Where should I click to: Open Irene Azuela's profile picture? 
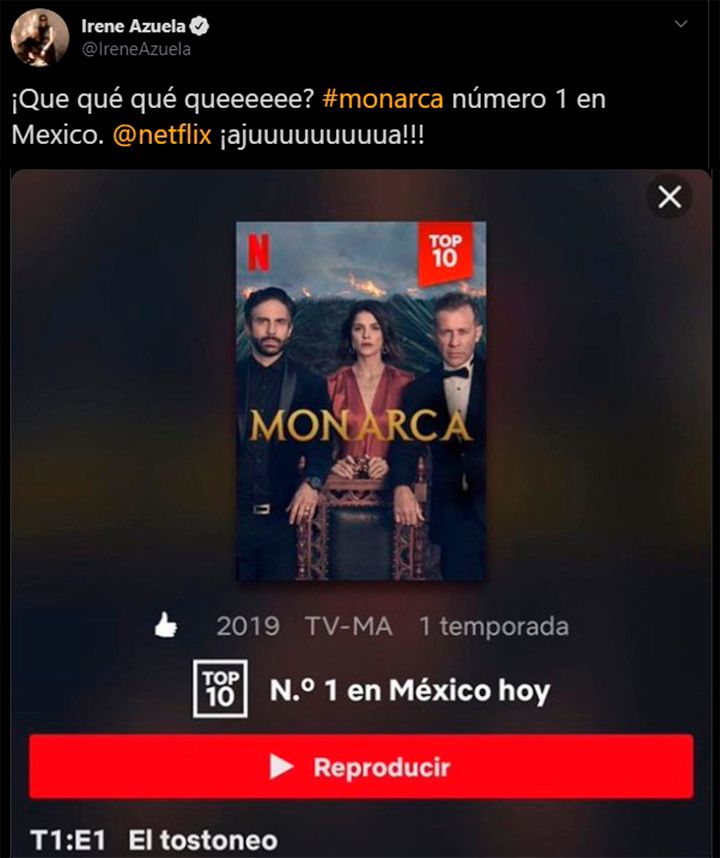[39, 37]
